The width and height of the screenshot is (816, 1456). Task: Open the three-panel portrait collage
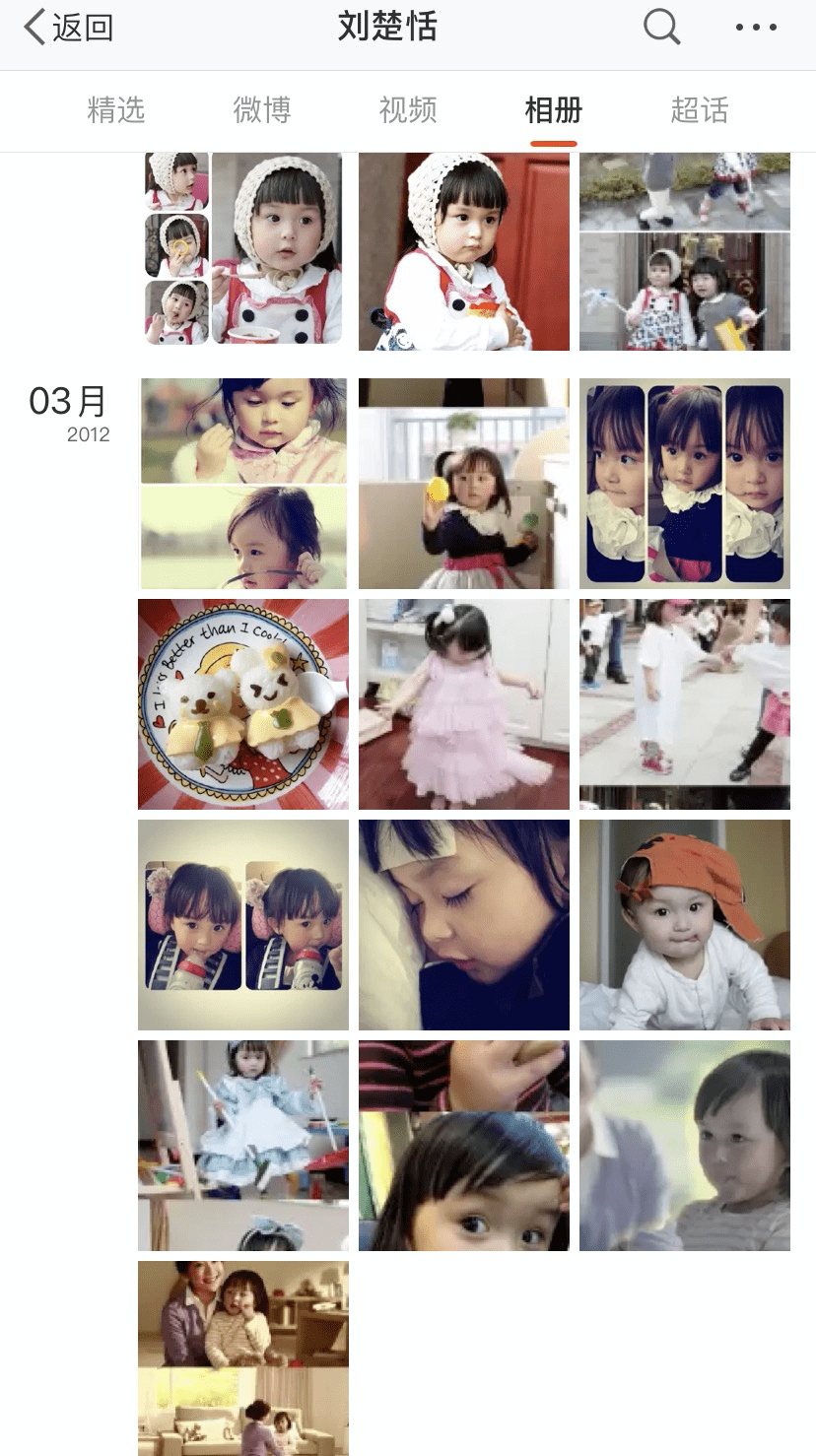coord(685,484)
